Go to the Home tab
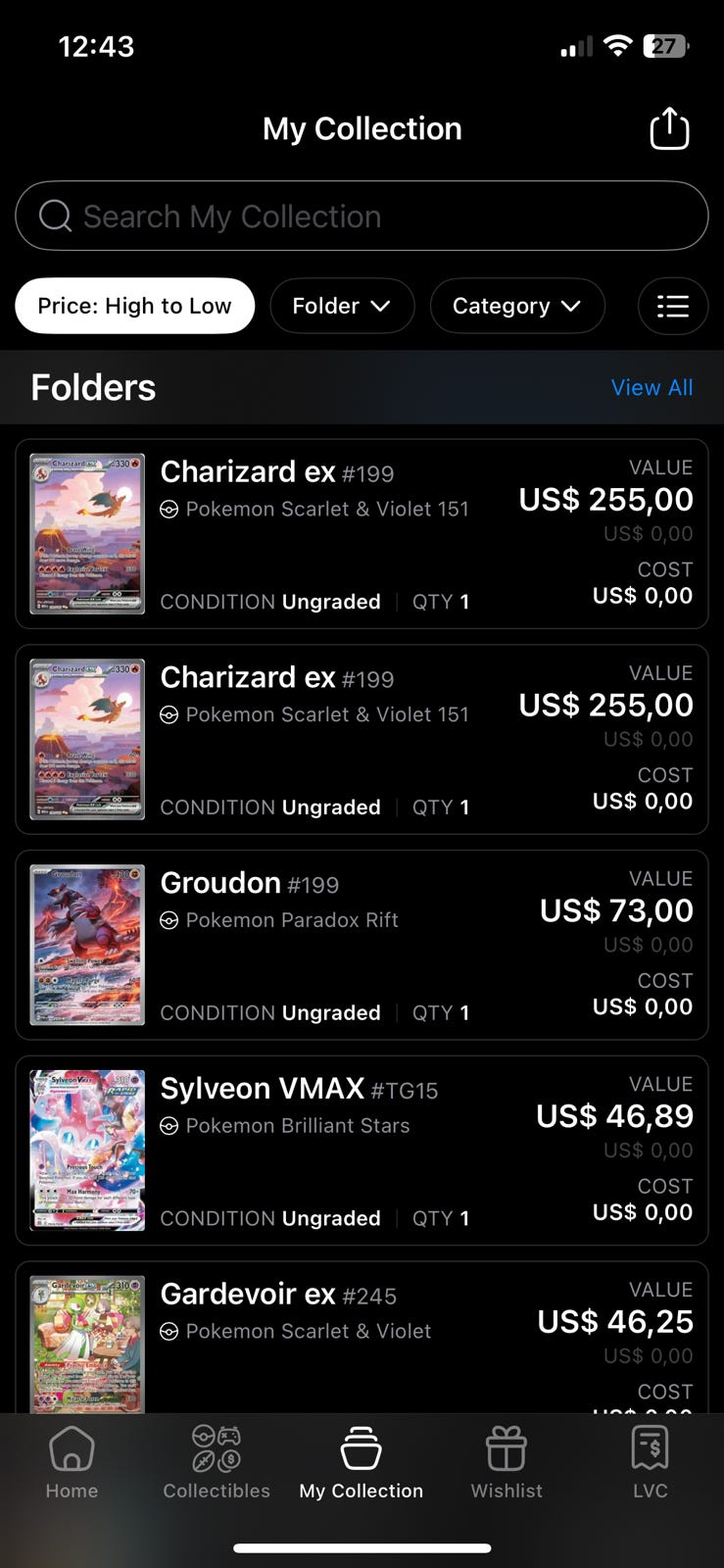Image resolution: width=724 pixels, height=1568 pixels. pos(72,1462)
